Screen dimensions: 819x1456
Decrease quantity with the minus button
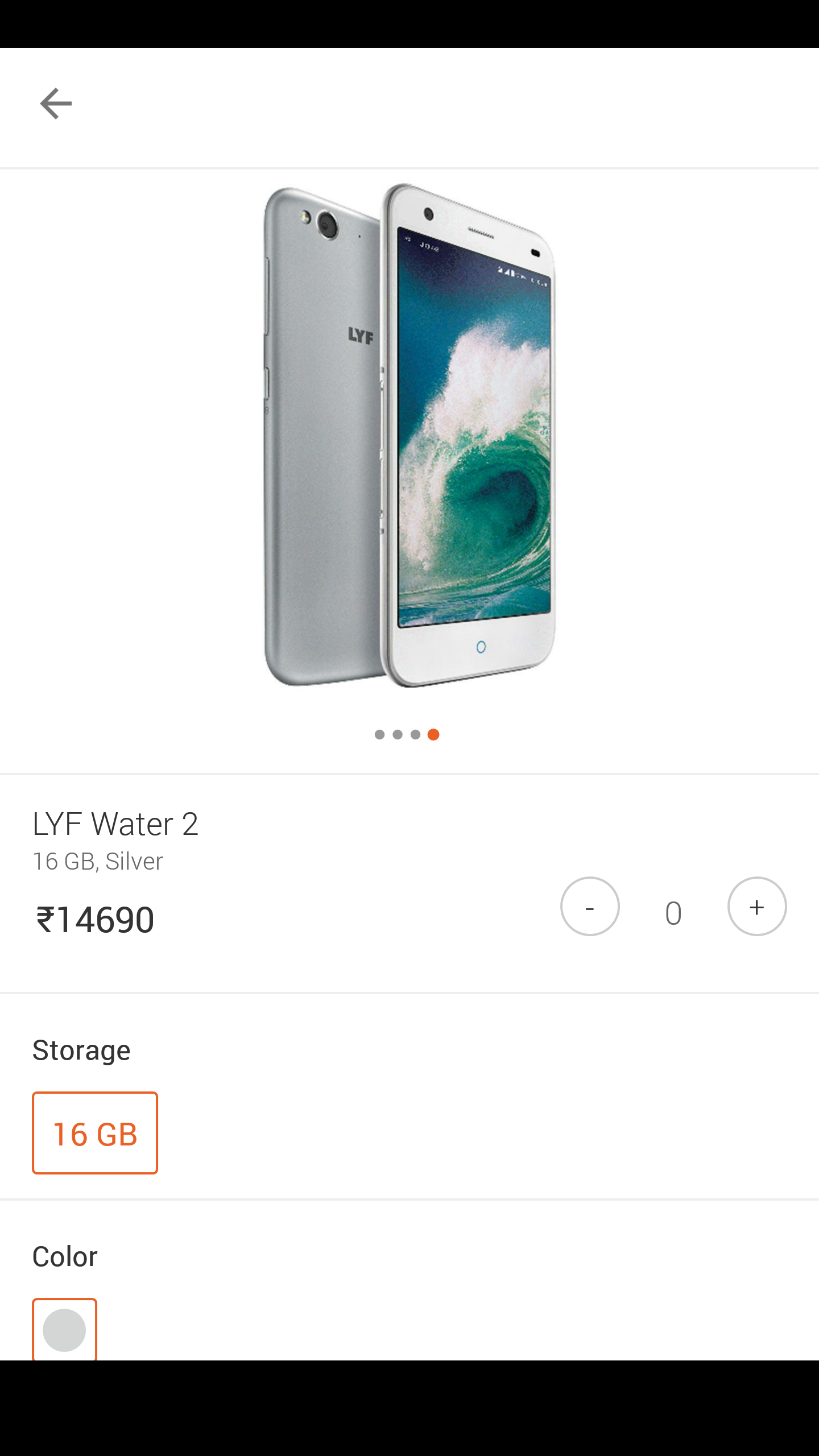pyautogui.click(x=590, y=907)
